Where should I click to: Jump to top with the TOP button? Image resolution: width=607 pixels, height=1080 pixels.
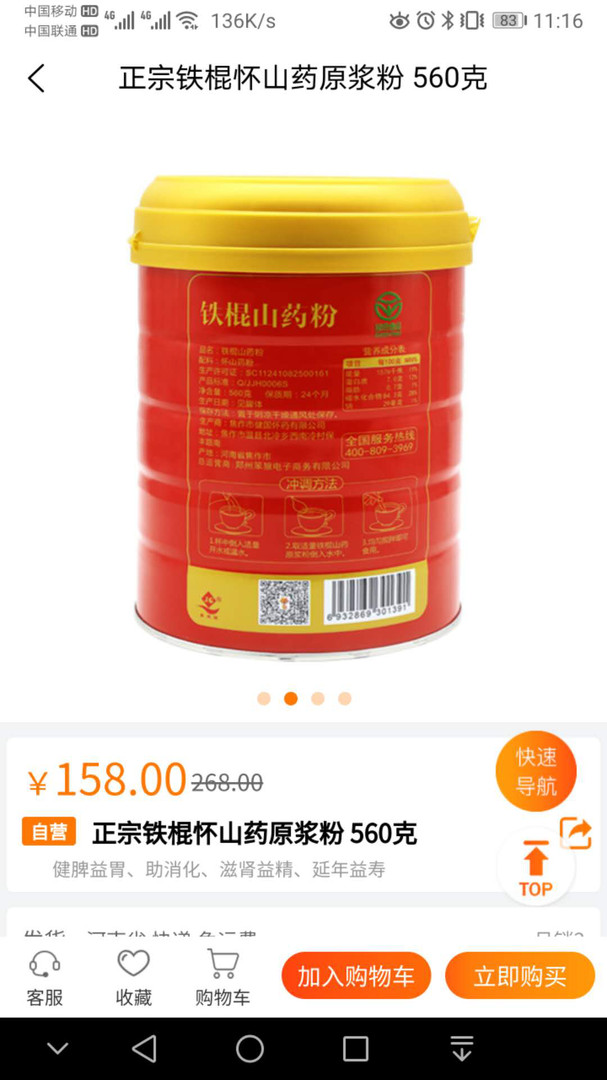point(536,870)
